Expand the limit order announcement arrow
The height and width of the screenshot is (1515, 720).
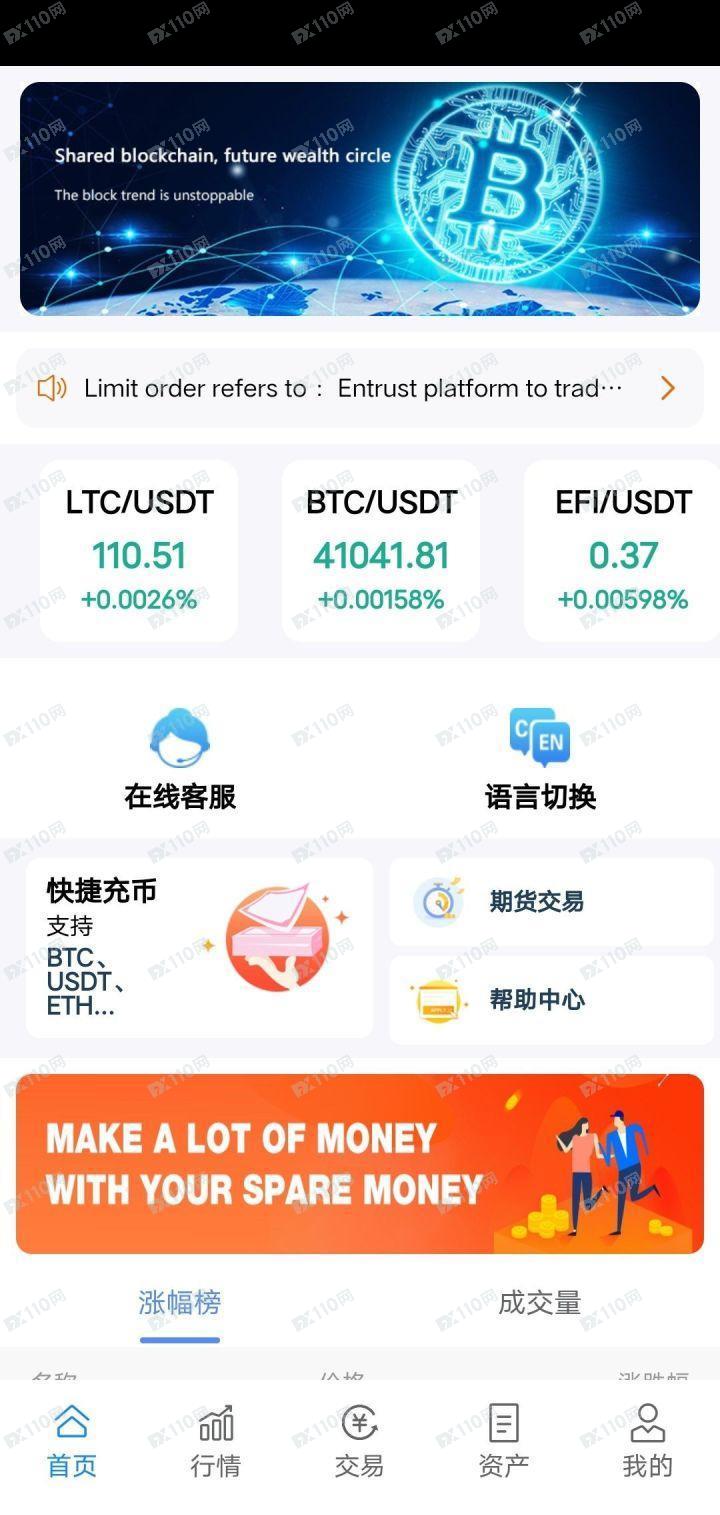[668, 388]
